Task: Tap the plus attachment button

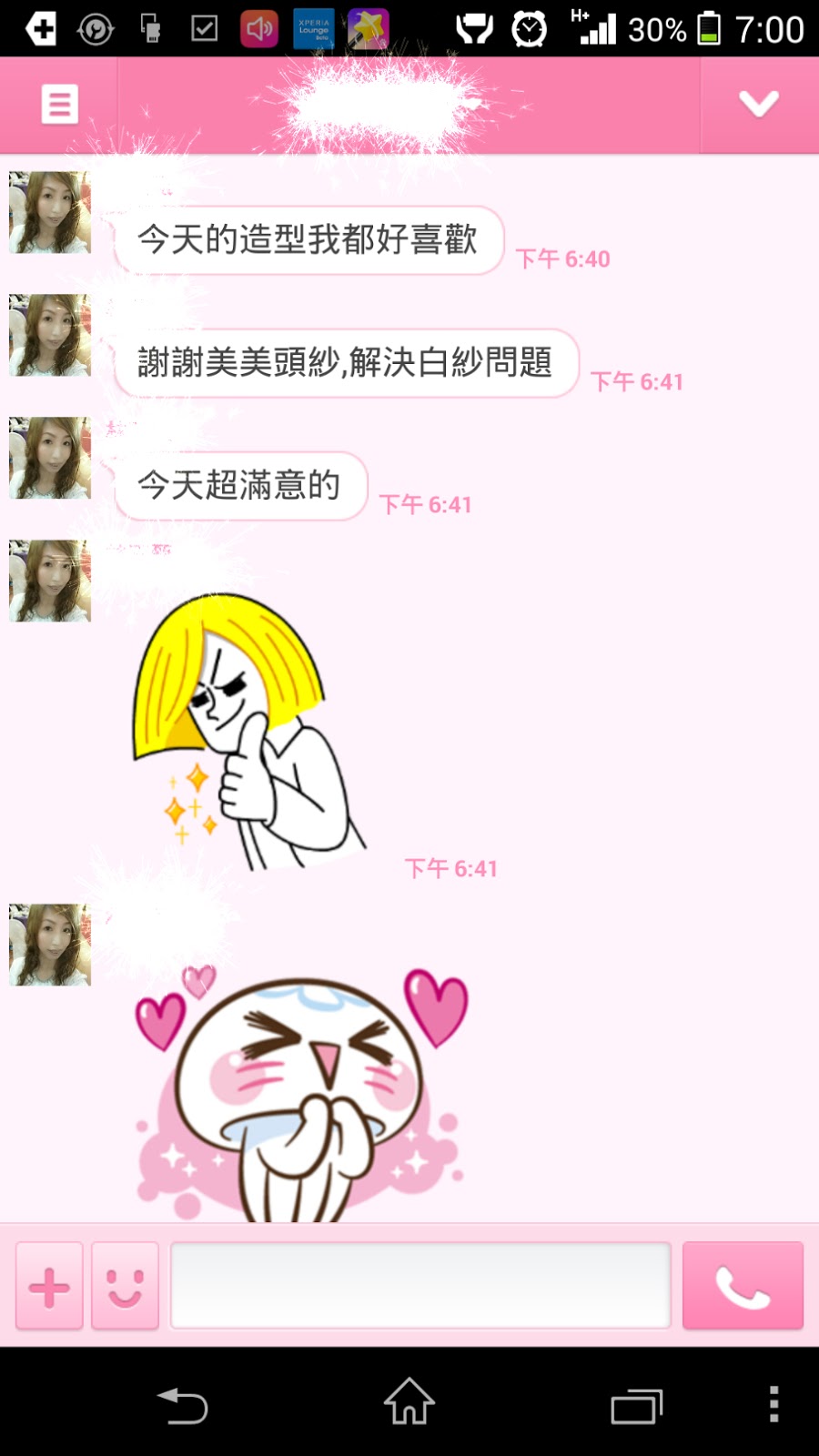Action: pos(49,1286)
